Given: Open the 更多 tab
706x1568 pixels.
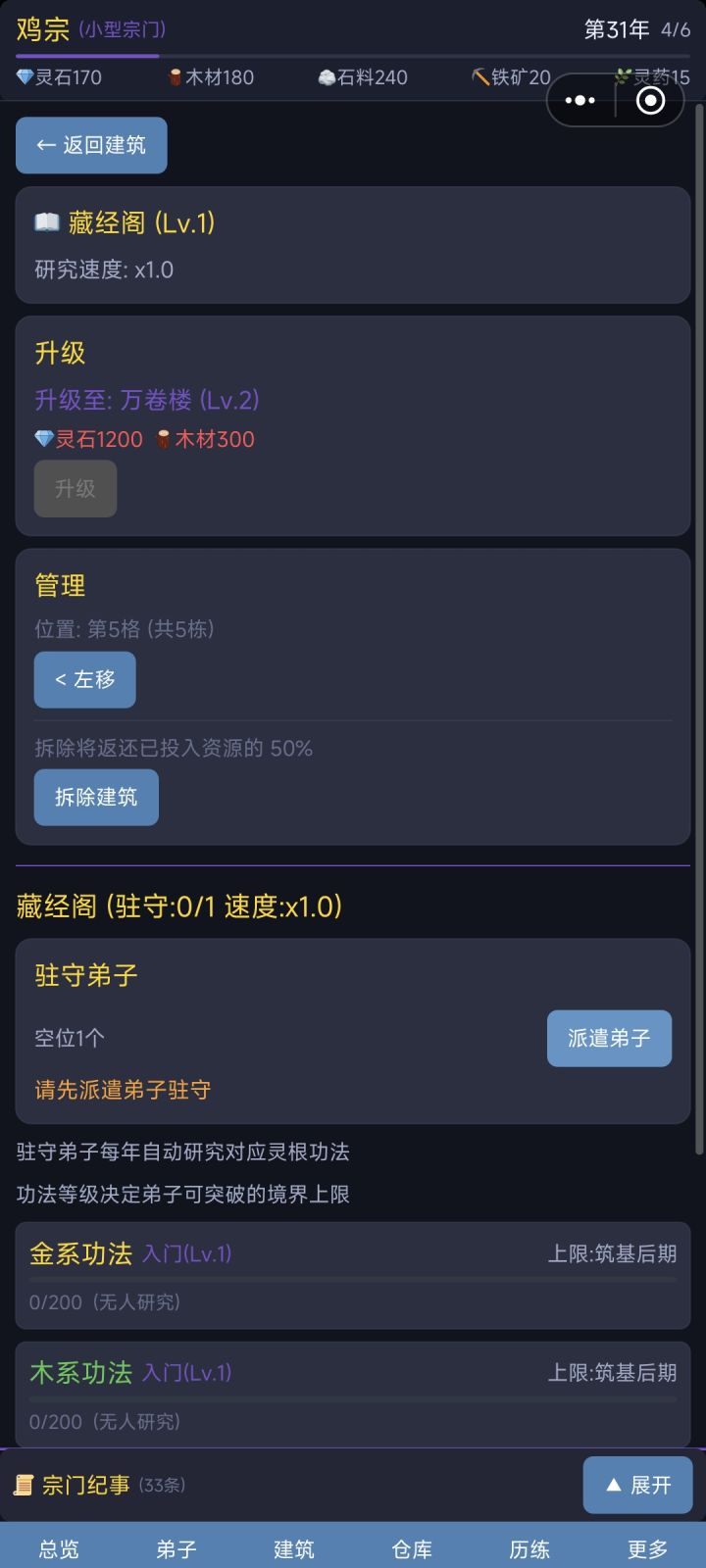Looking at the screenshot, I should 645,1543.
